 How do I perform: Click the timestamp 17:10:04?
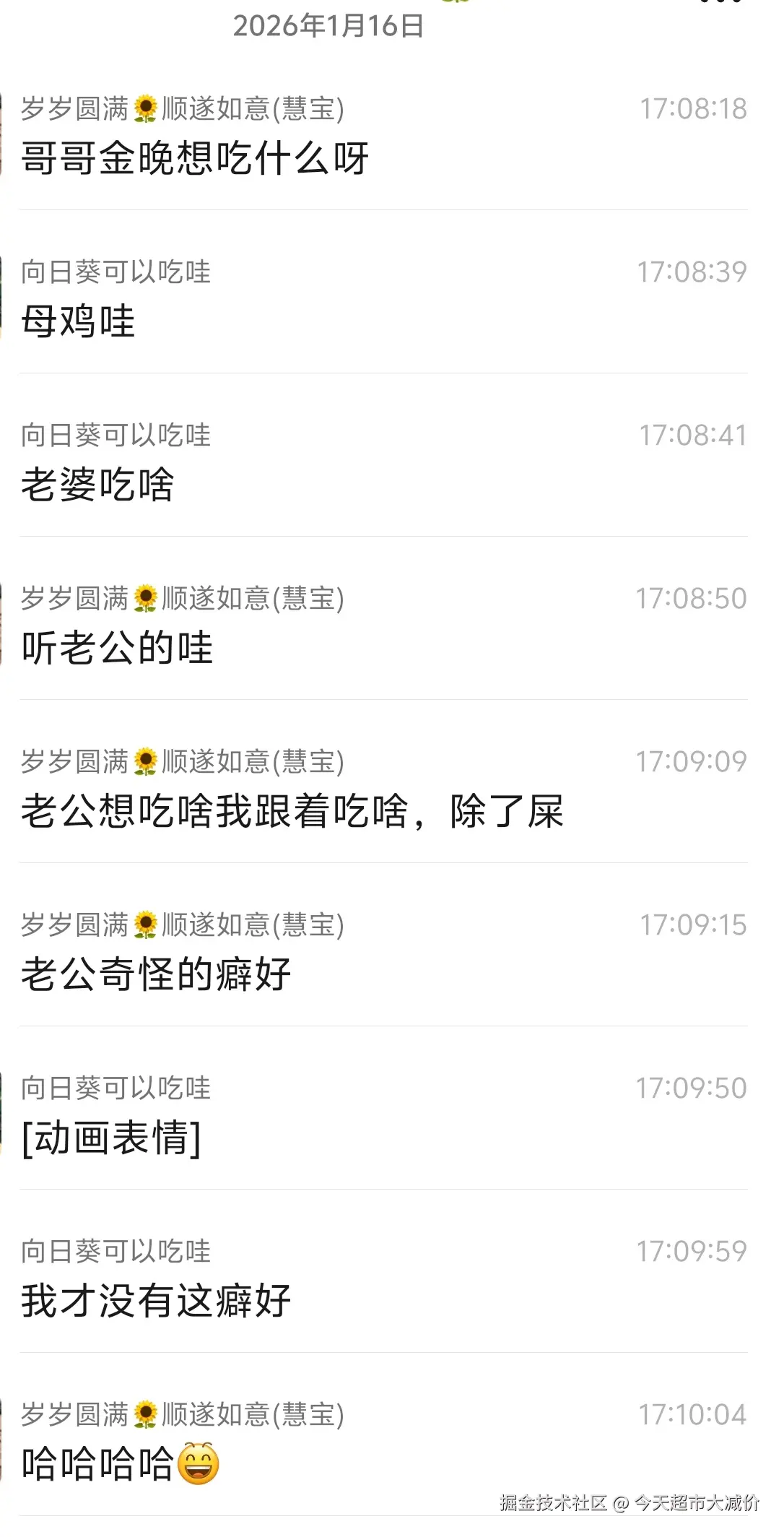pyautogui.click(x=694, y=1414)
